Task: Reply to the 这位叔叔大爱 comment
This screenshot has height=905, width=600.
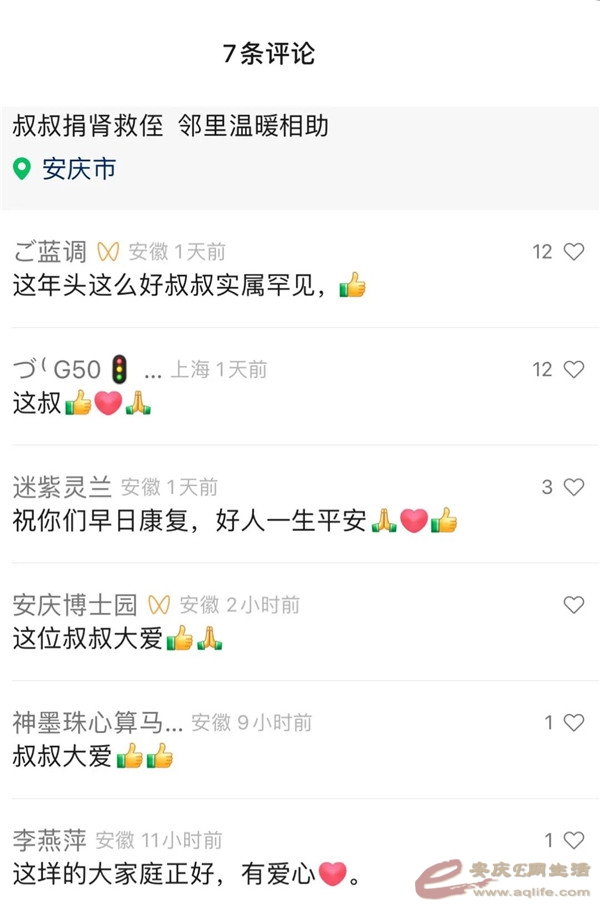Action: (x=88, y=638)
